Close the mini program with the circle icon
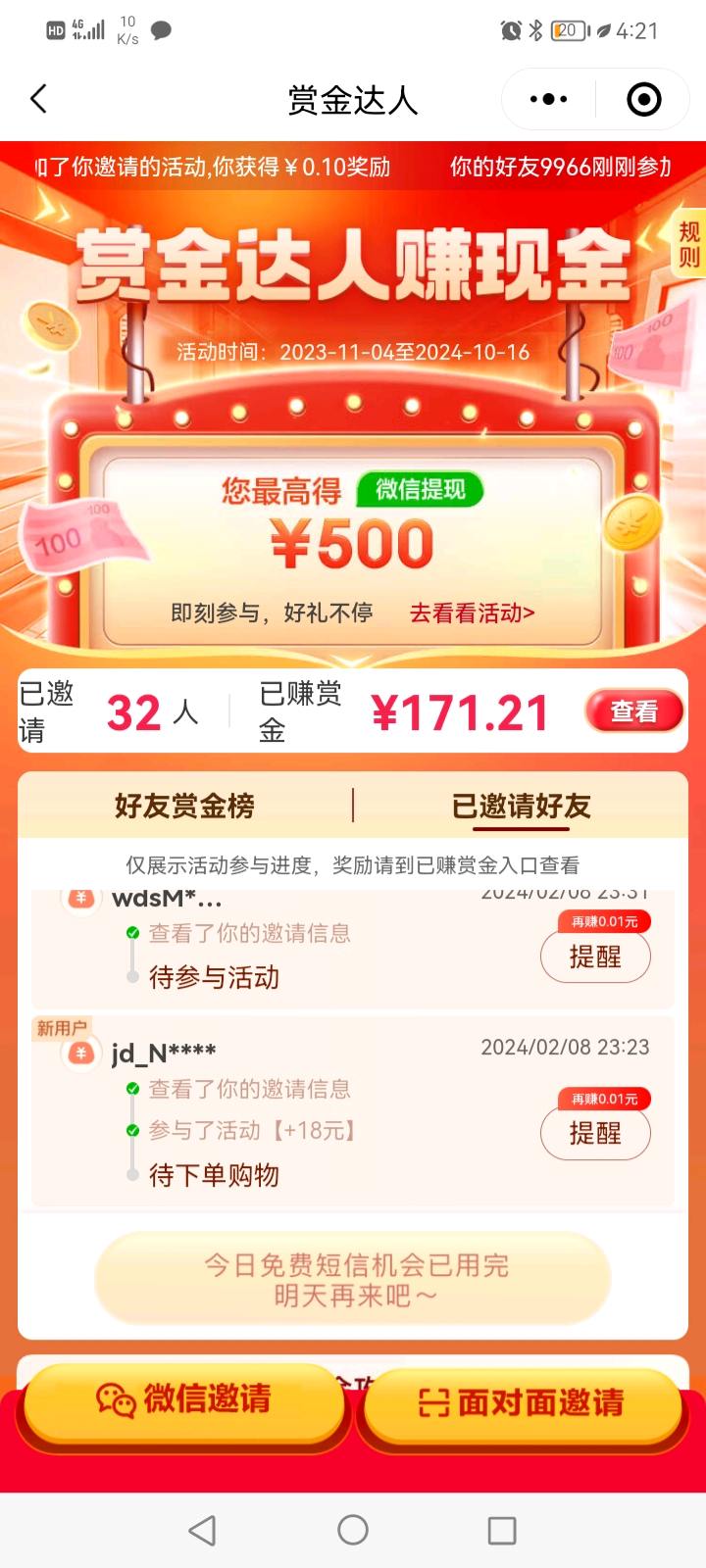 click(x=643, y=99)
